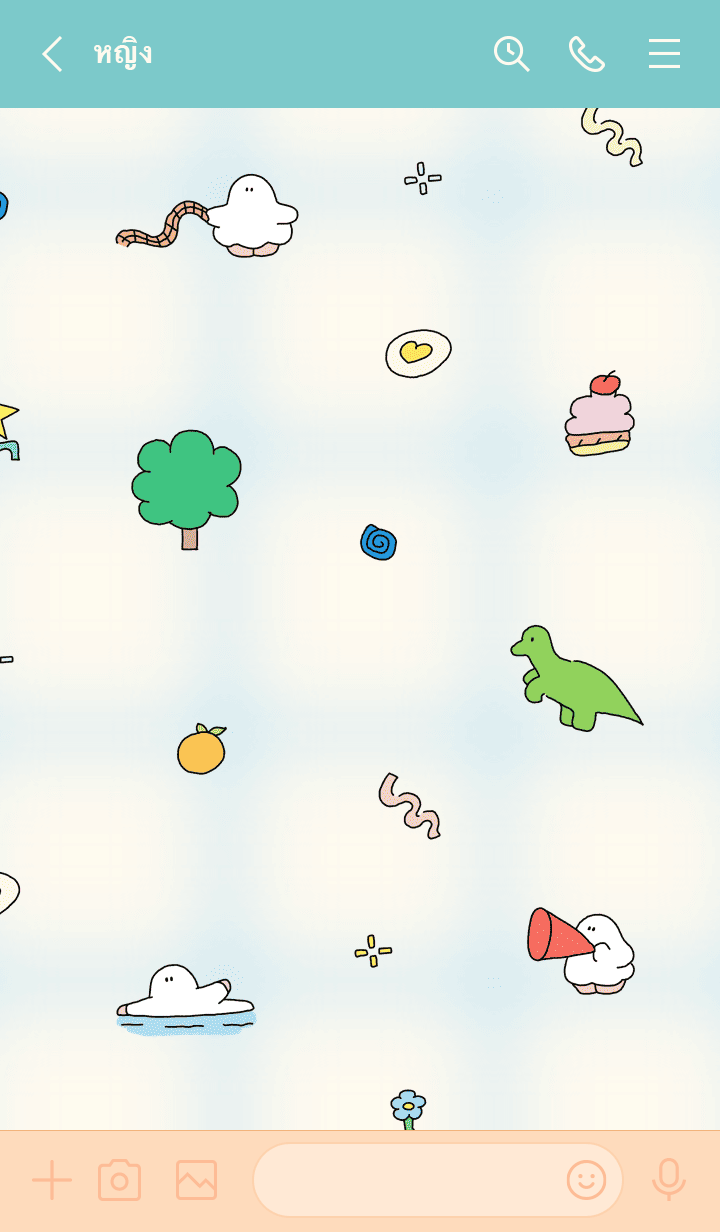
Task: Pick an image from the gallery
Action: coord(196,1180)
